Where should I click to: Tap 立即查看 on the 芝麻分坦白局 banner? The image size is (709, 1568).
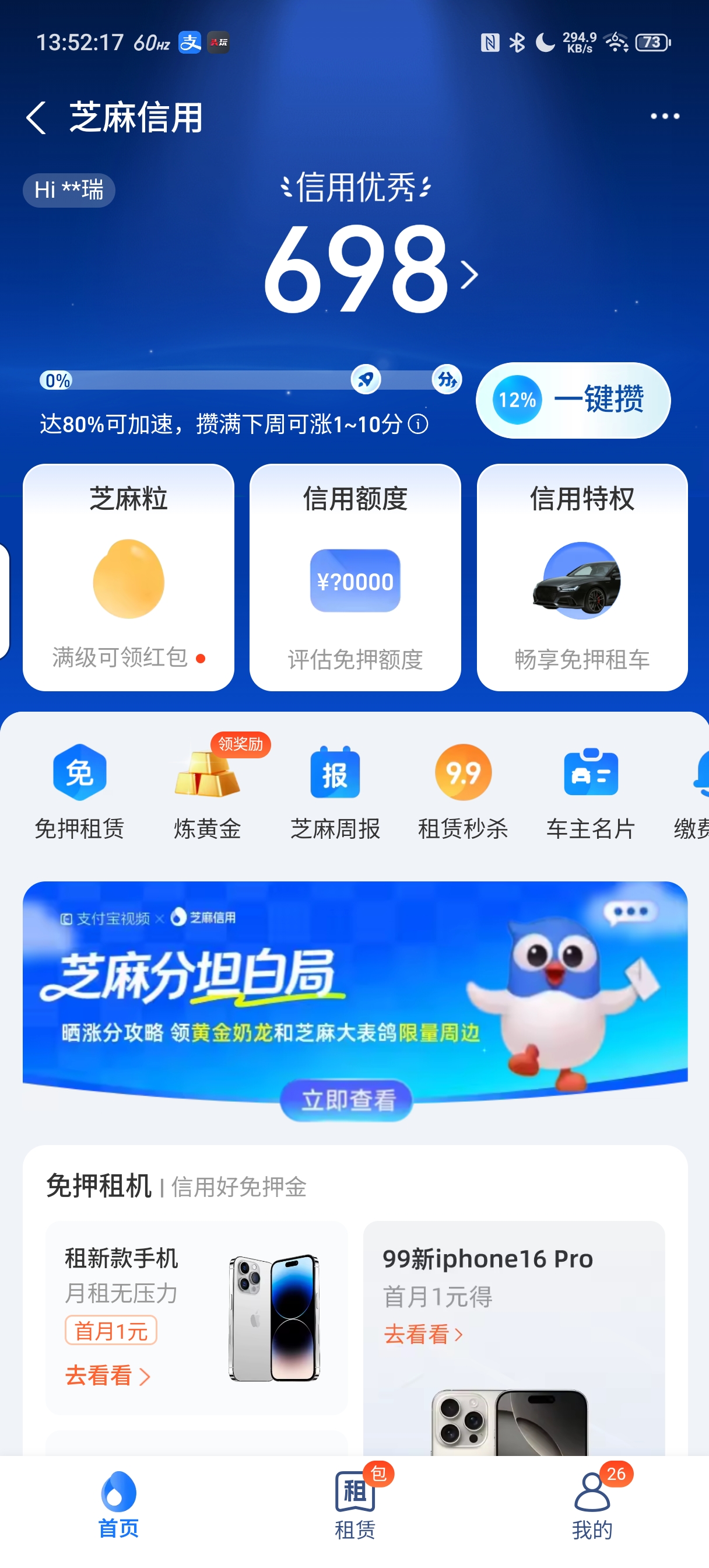tap(347, 1100)
